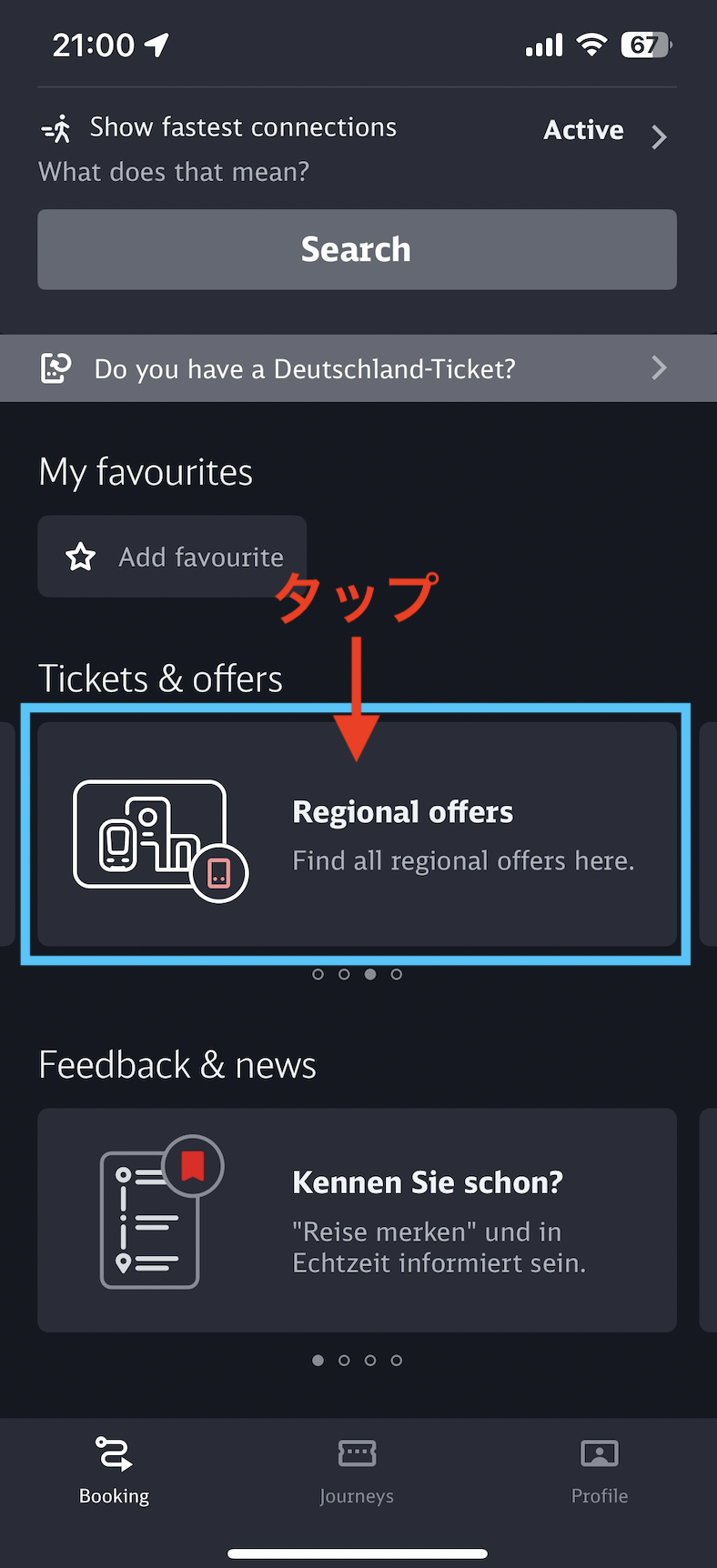Switch to the Journeys tab

point(357,1468)
